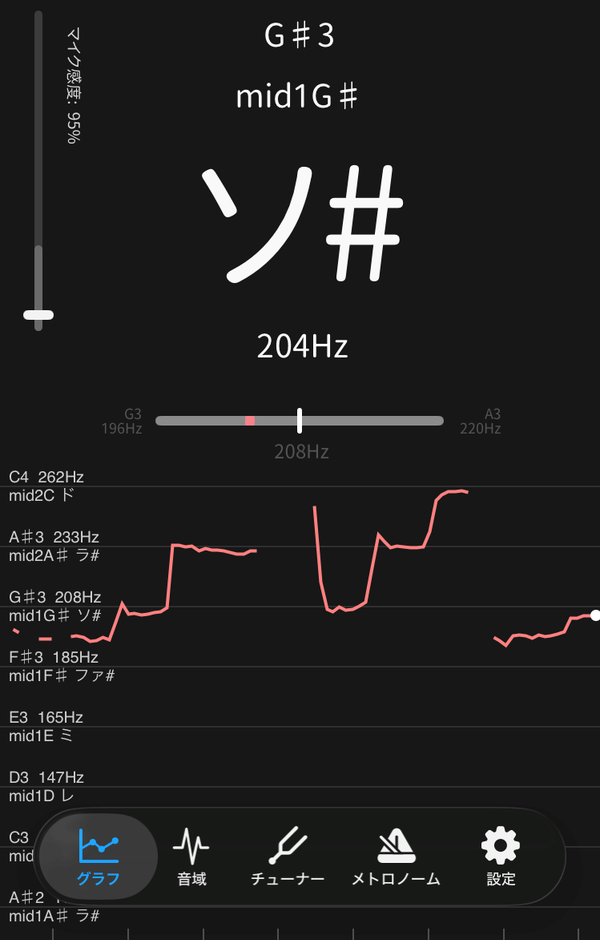
Task: Switch to the チューナー tab
Action: 287,856
